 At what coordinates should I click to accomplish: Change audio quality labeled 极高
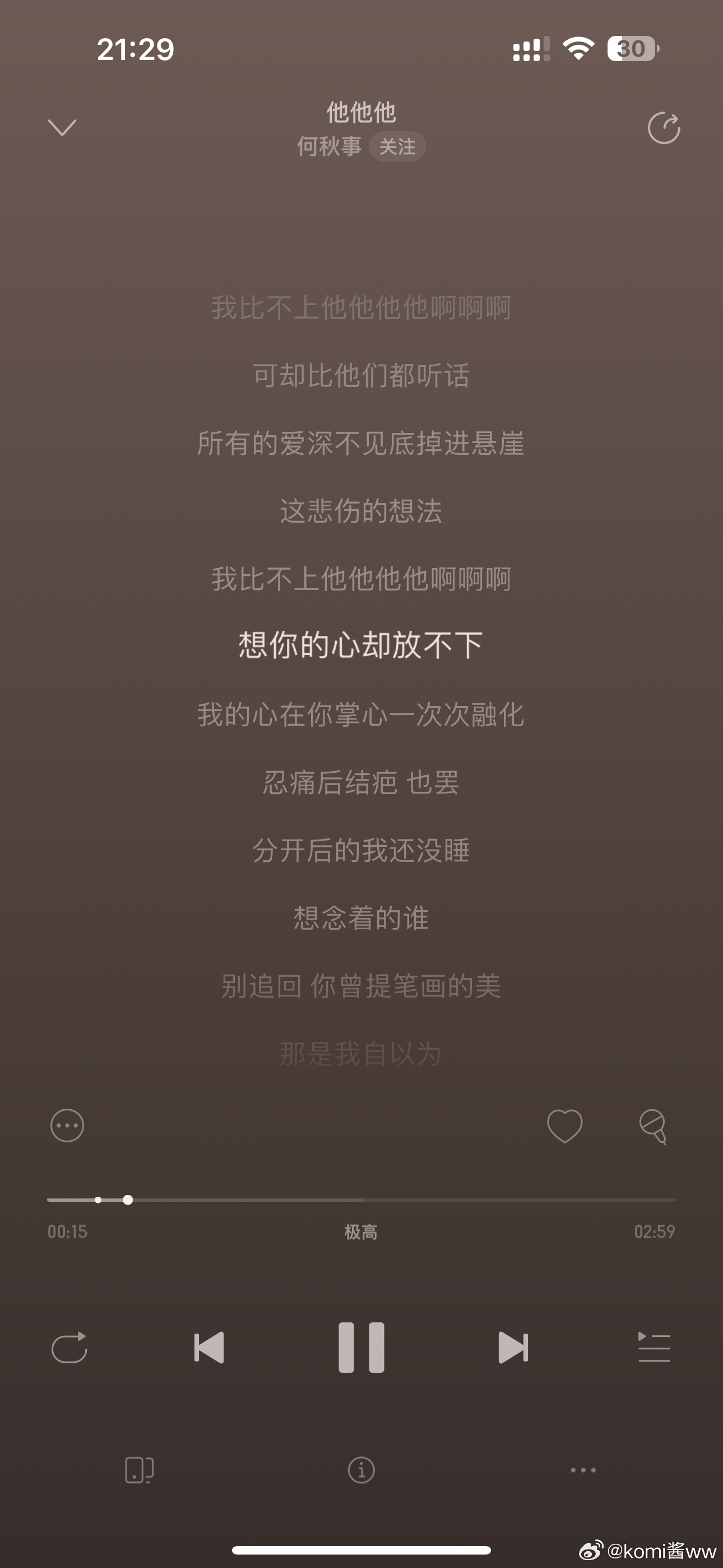point(361,1232)
